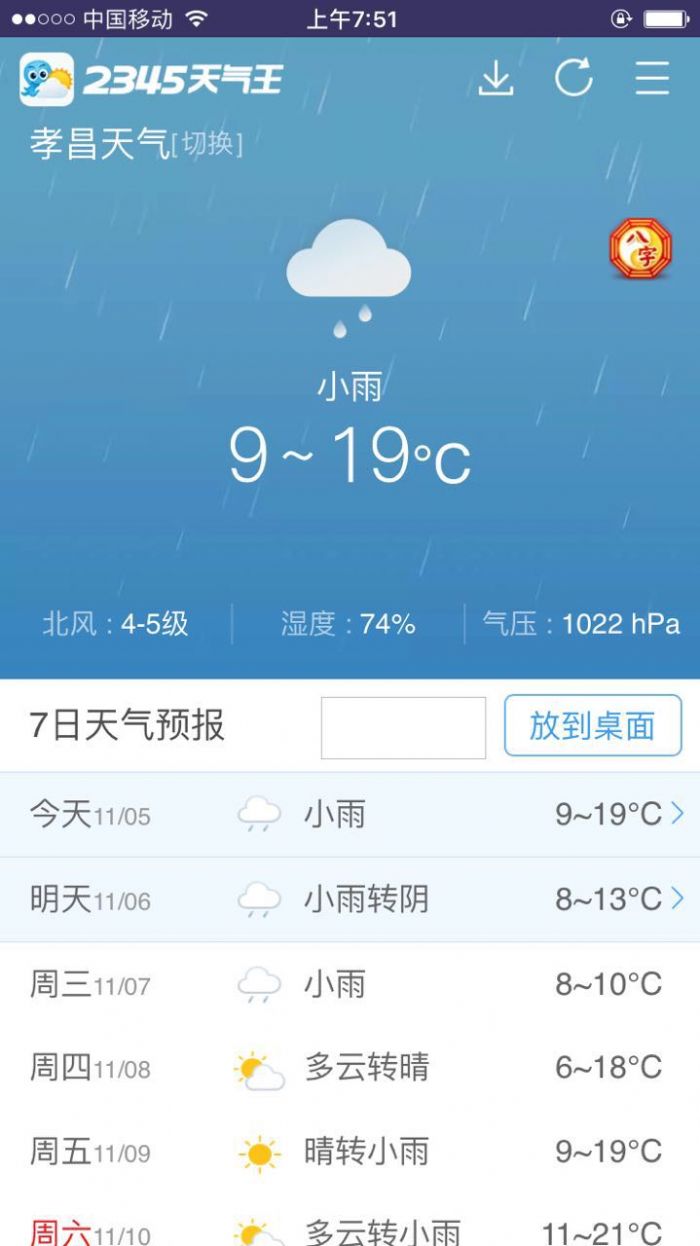This screenshot has height=1246, width=700.
Task: Open the 八字 badge
Action: [x=640, y=249]
